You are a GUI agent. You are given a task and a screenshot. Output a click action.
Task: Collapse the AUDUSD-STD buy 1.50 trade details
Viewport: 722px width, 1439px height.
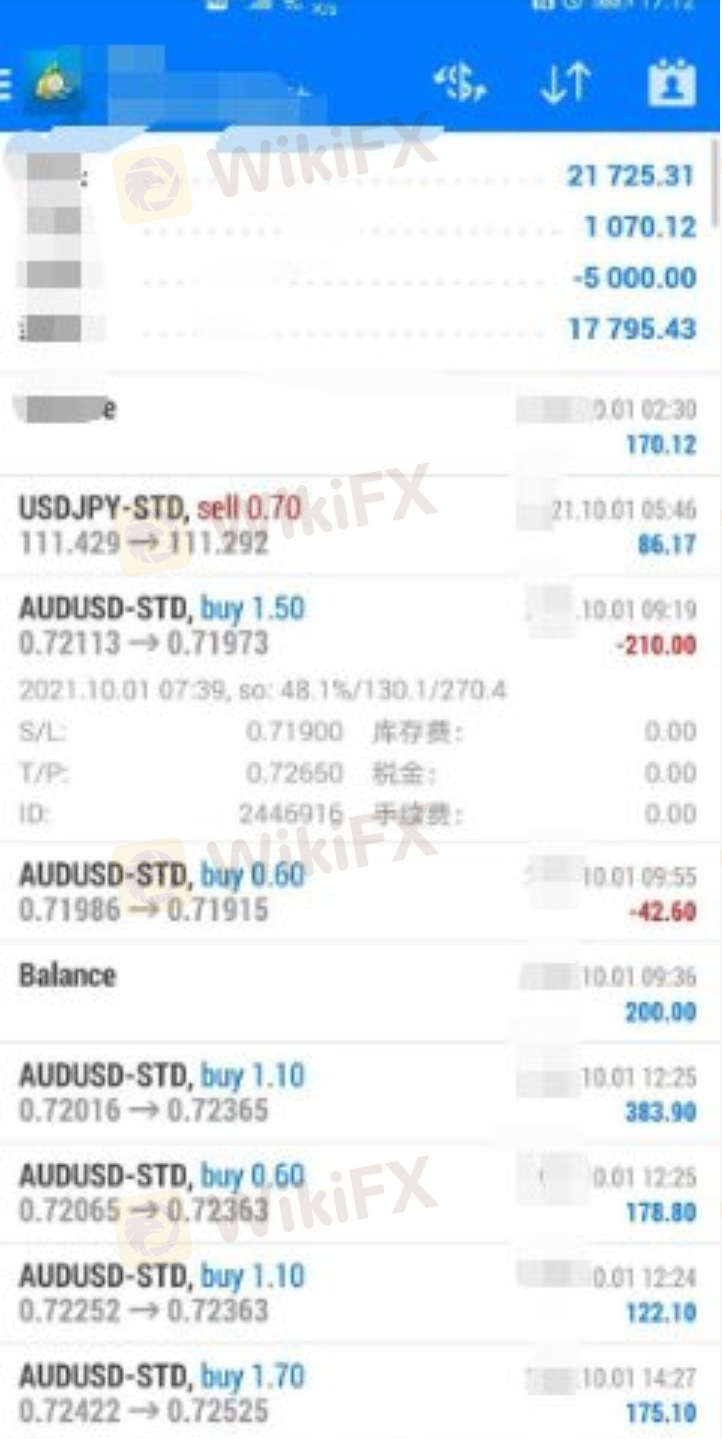pos(360,709)
